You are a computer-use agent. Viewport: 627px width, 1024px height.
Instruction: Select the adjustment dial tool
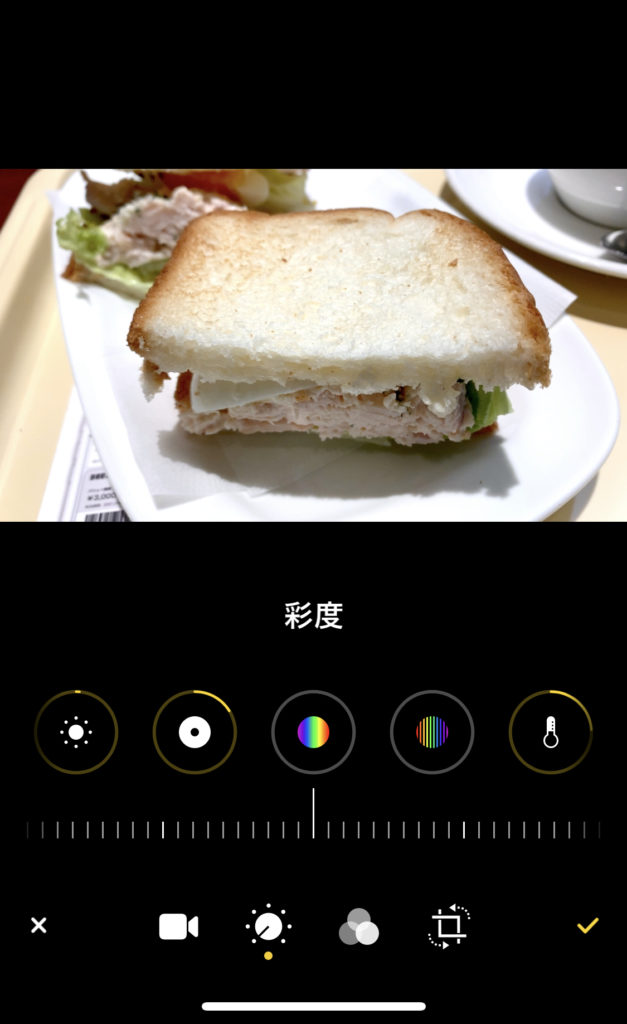click(x=268, y=927)
